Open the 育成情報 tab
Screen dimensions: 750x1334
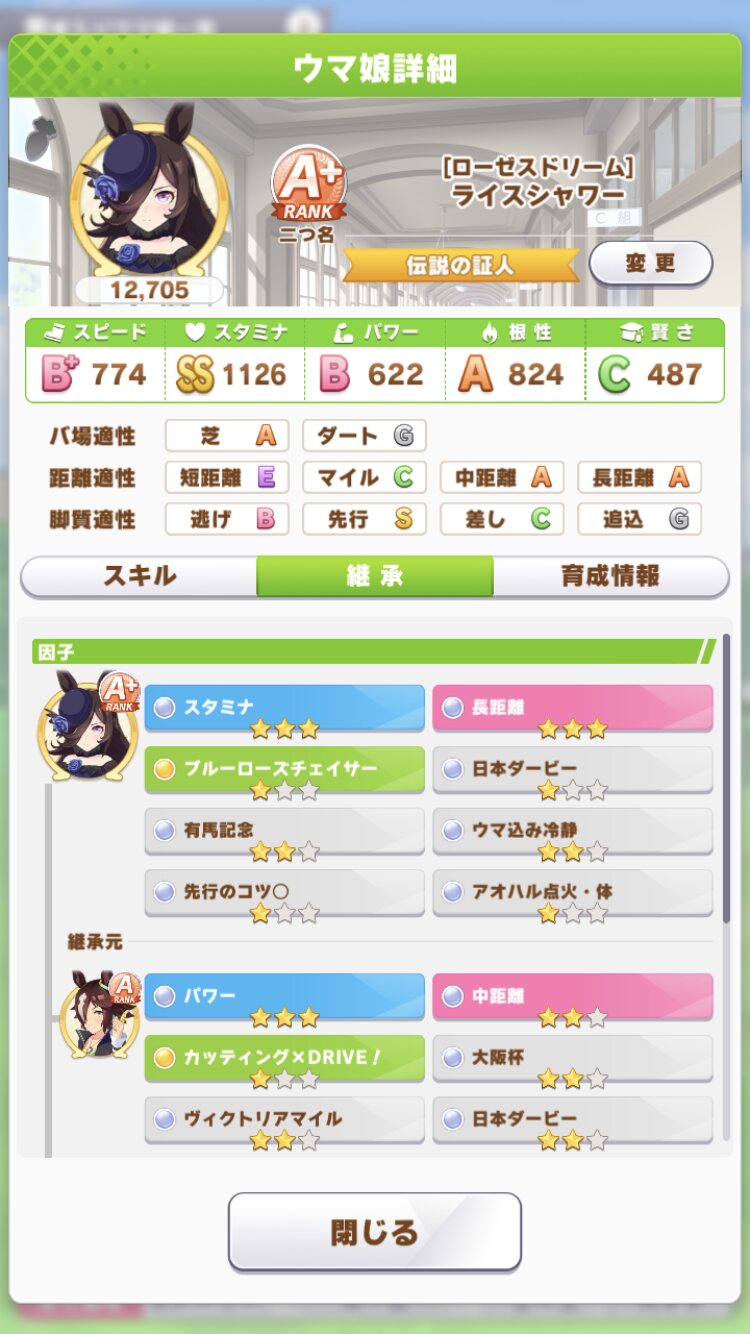610,576
